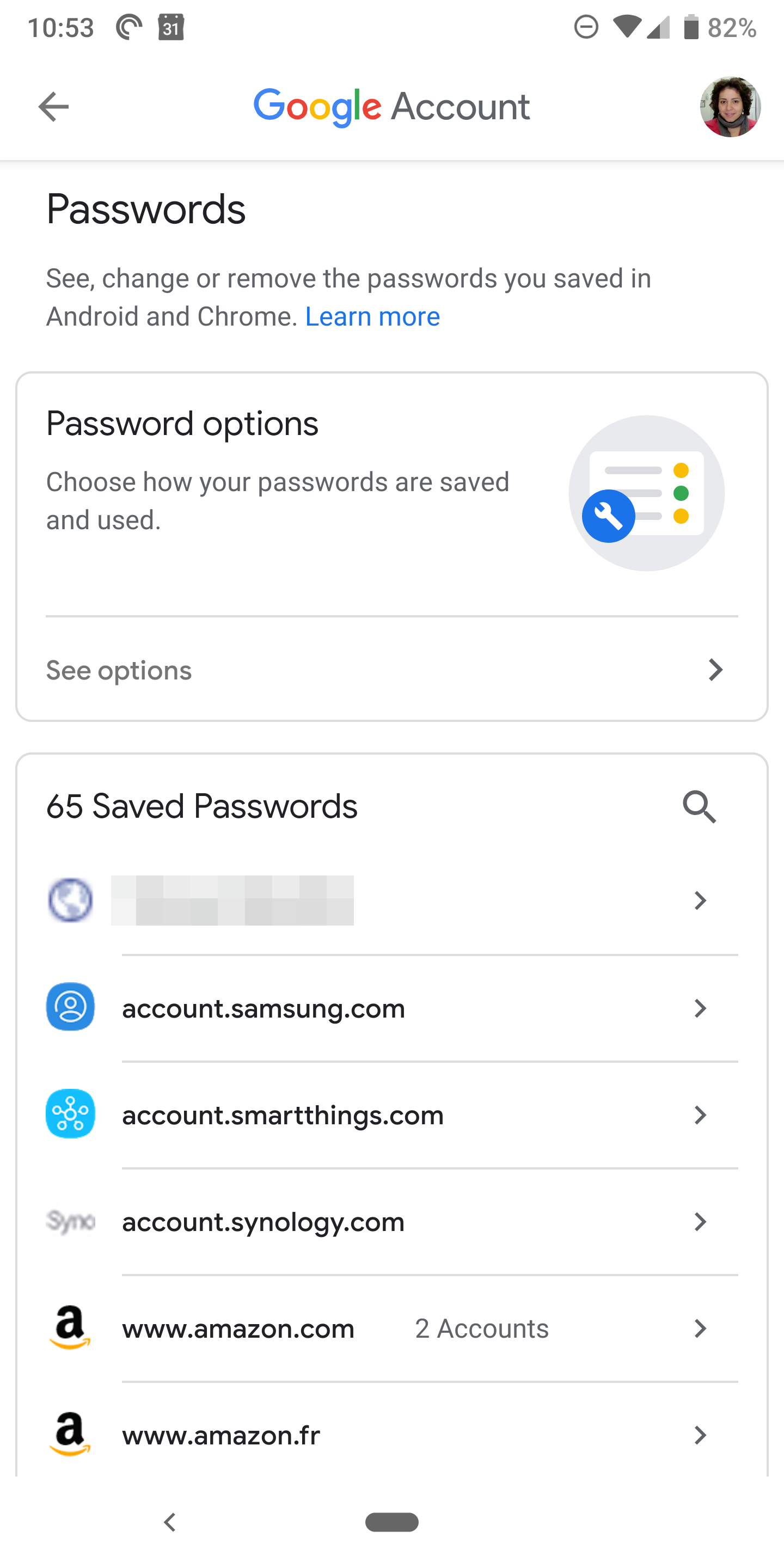Select the 2 Accounts label on amazon.com

click(x=481, y=1329)
